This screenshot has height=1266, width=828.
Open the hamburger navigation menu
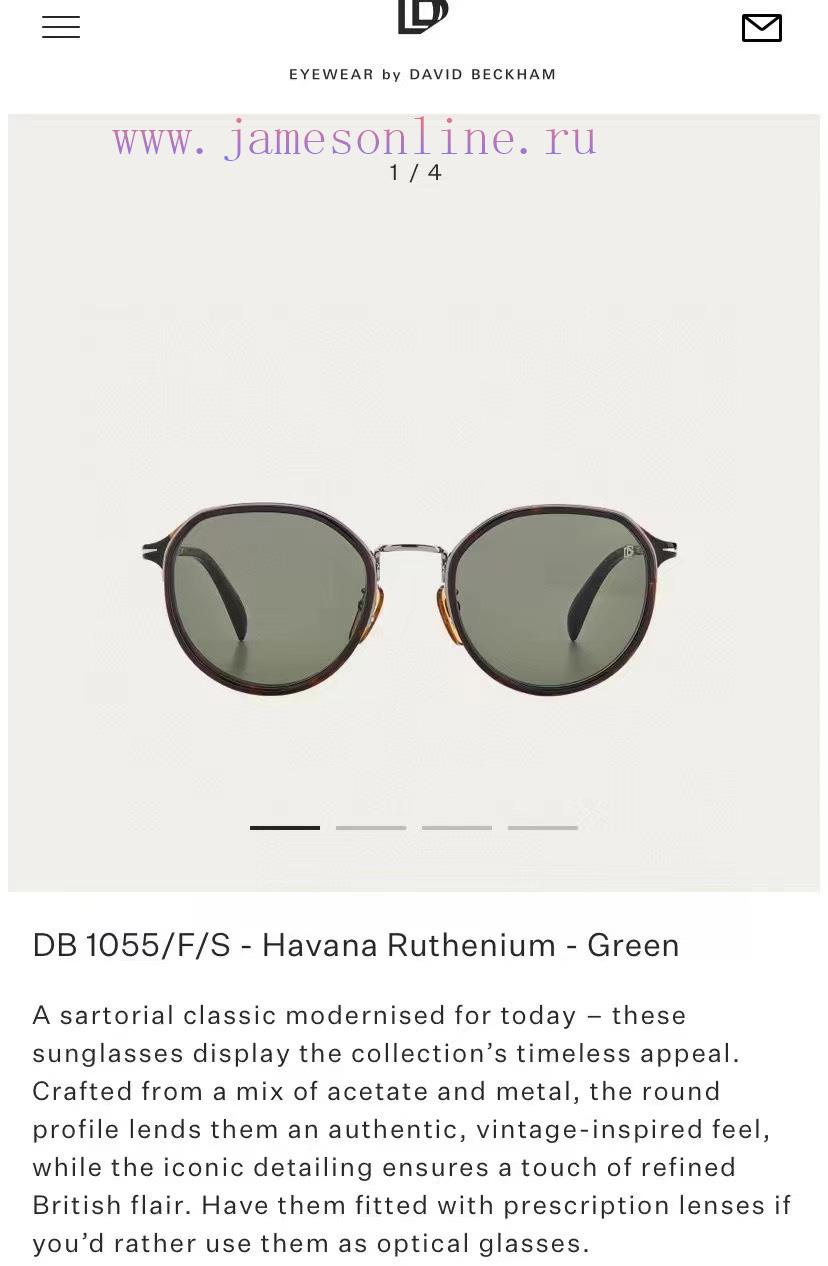61,27
